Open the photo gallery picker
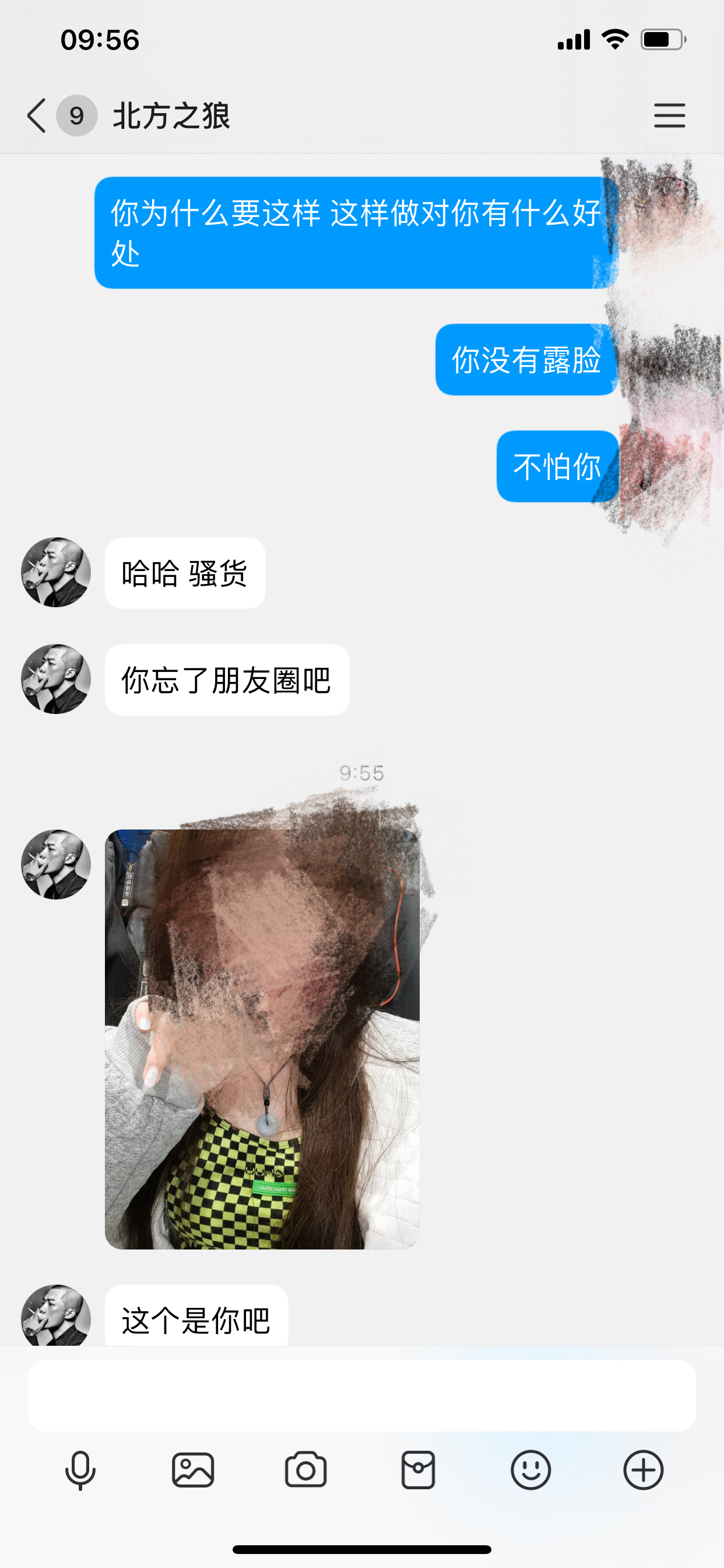 [x=193, y=1471]
